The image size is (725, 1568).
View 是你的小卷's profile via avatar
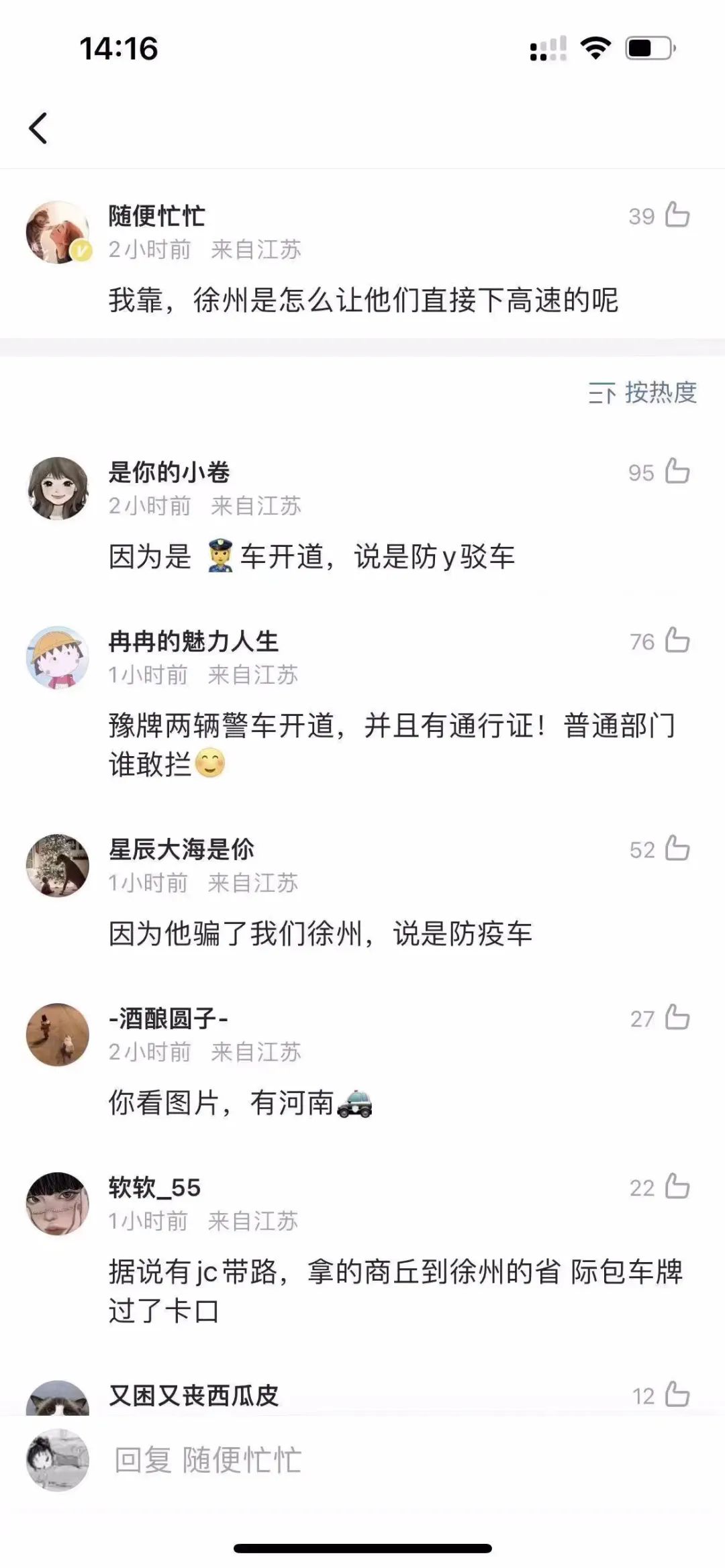click(x=58, y=488)
